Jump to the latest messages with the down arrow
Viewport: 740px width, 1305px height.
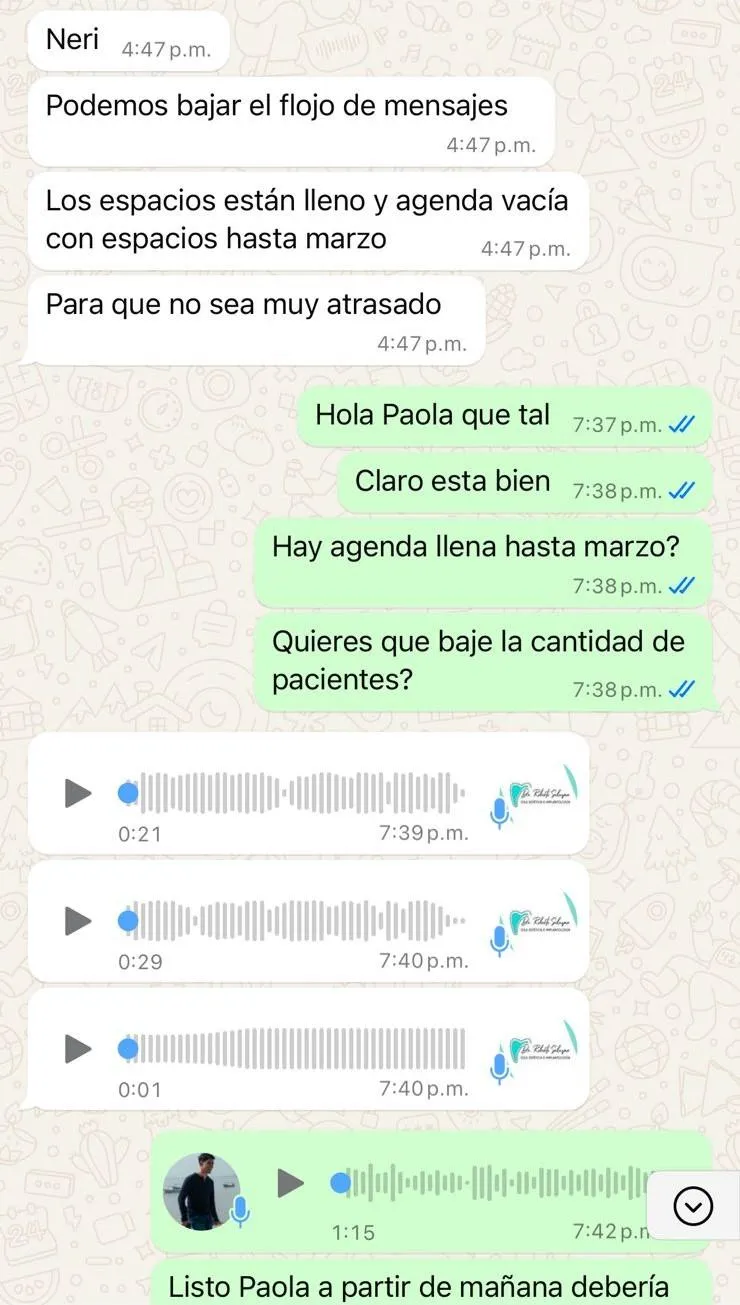(x=693, y=1207)
